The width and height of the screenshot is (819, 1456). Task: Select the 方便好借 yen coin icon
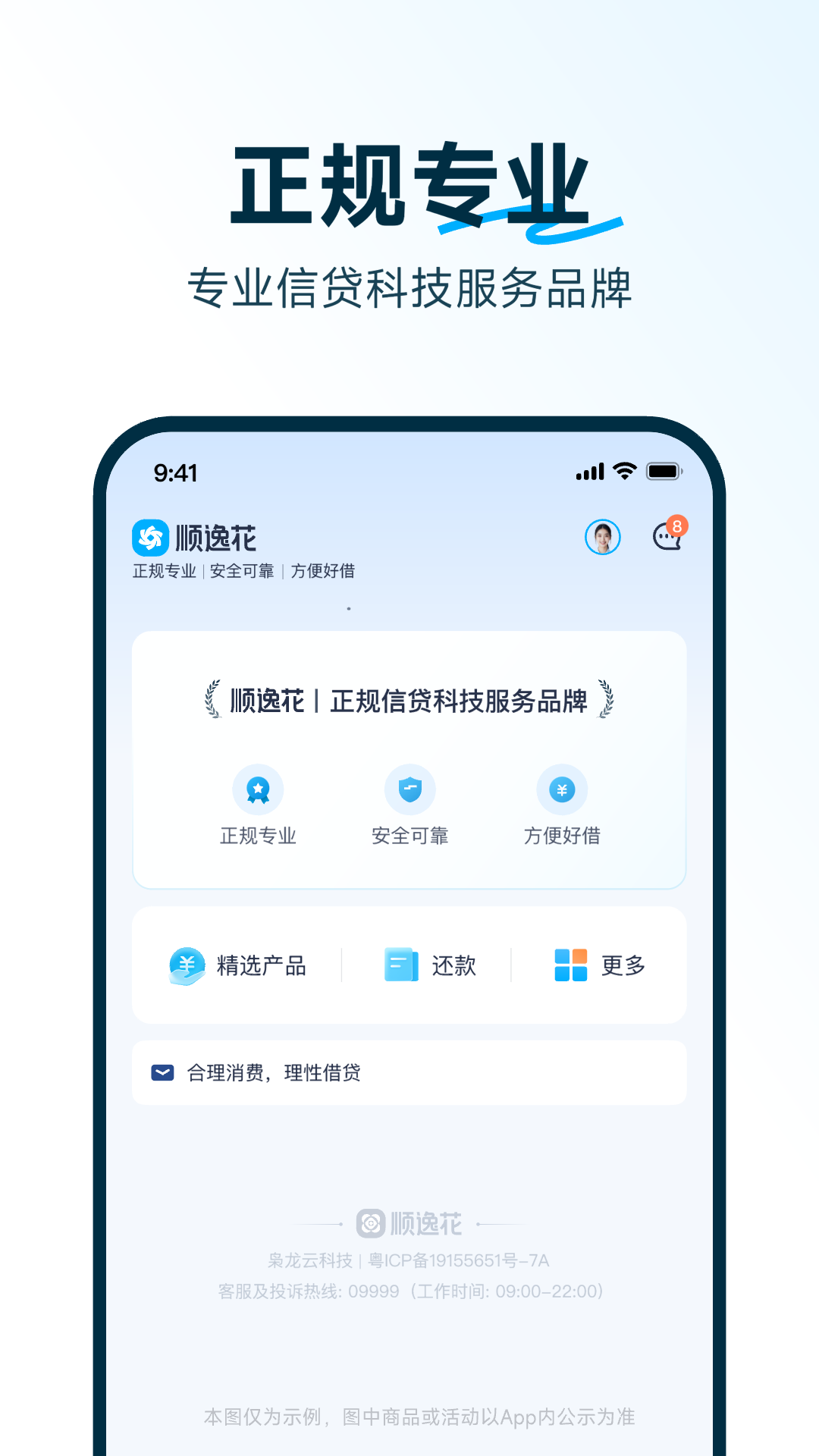click(561, 790)
